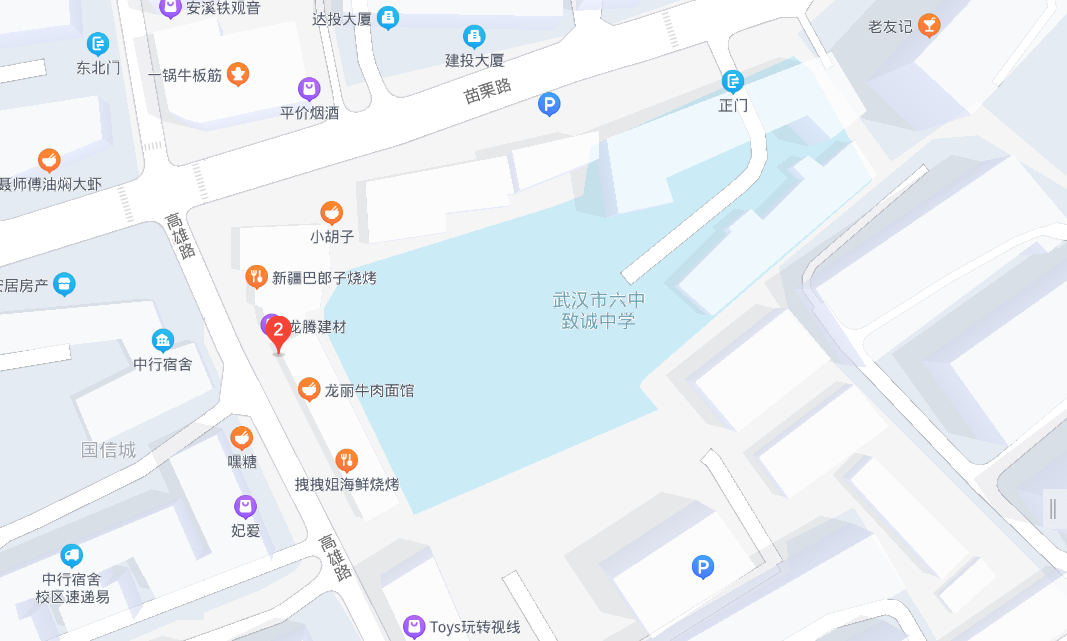The width and height of the screenshot is (1067, 641).
Task: Open 聂师傅油焖大虾 restaurant marker
Action: (49, 160)
